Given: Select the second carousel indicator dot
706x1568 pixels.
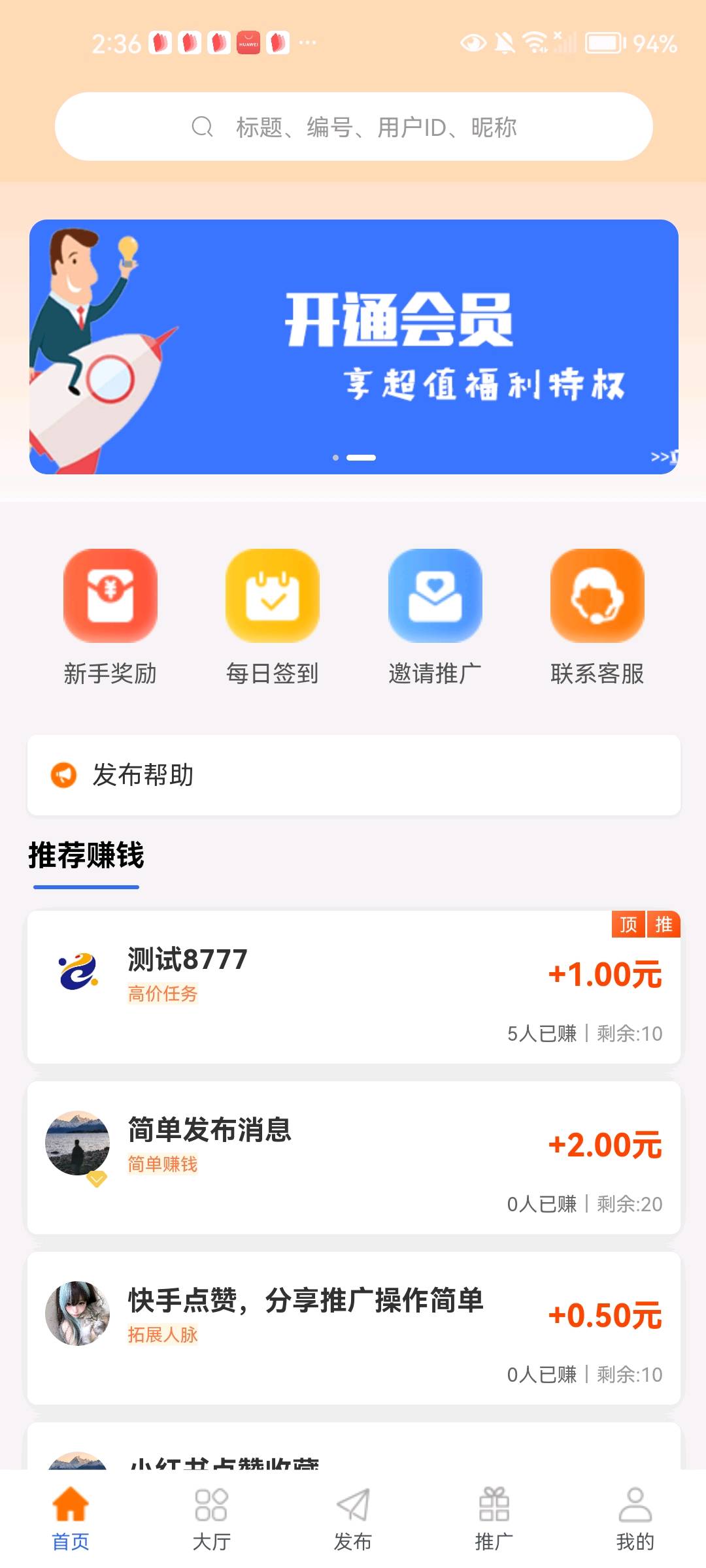Looking at the screenshot, I should tap(361, 457).
